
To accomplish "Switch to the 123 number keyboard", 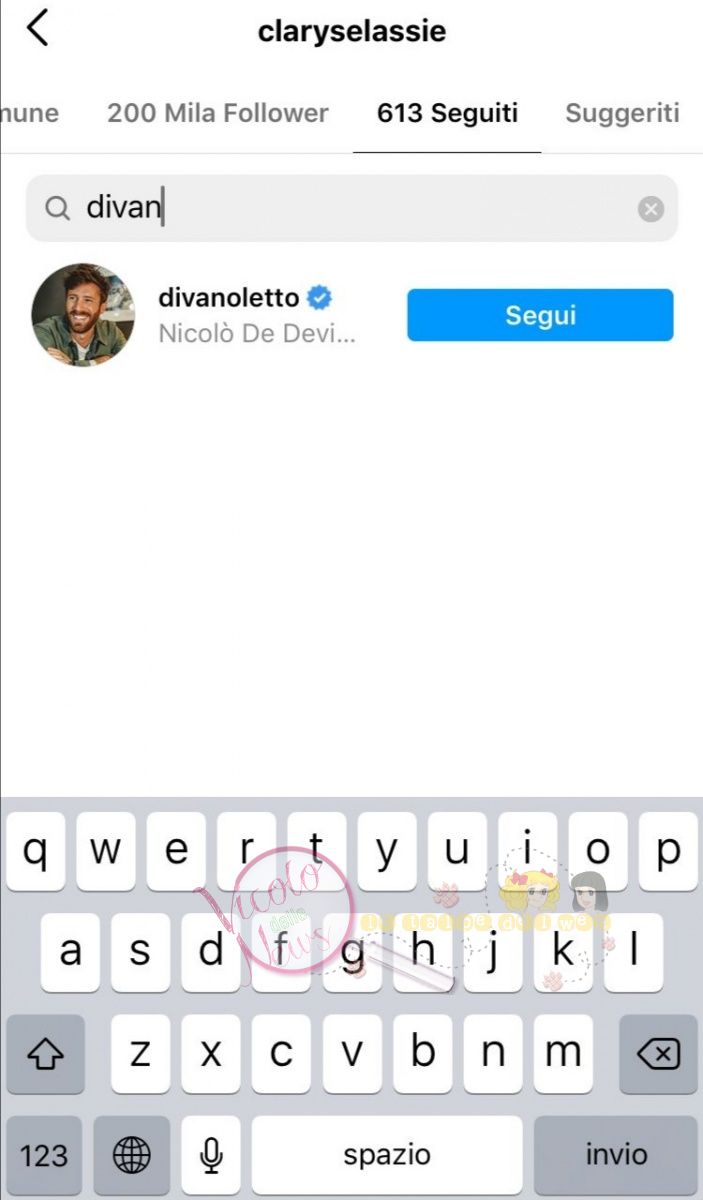I will tap(44, 1155).
